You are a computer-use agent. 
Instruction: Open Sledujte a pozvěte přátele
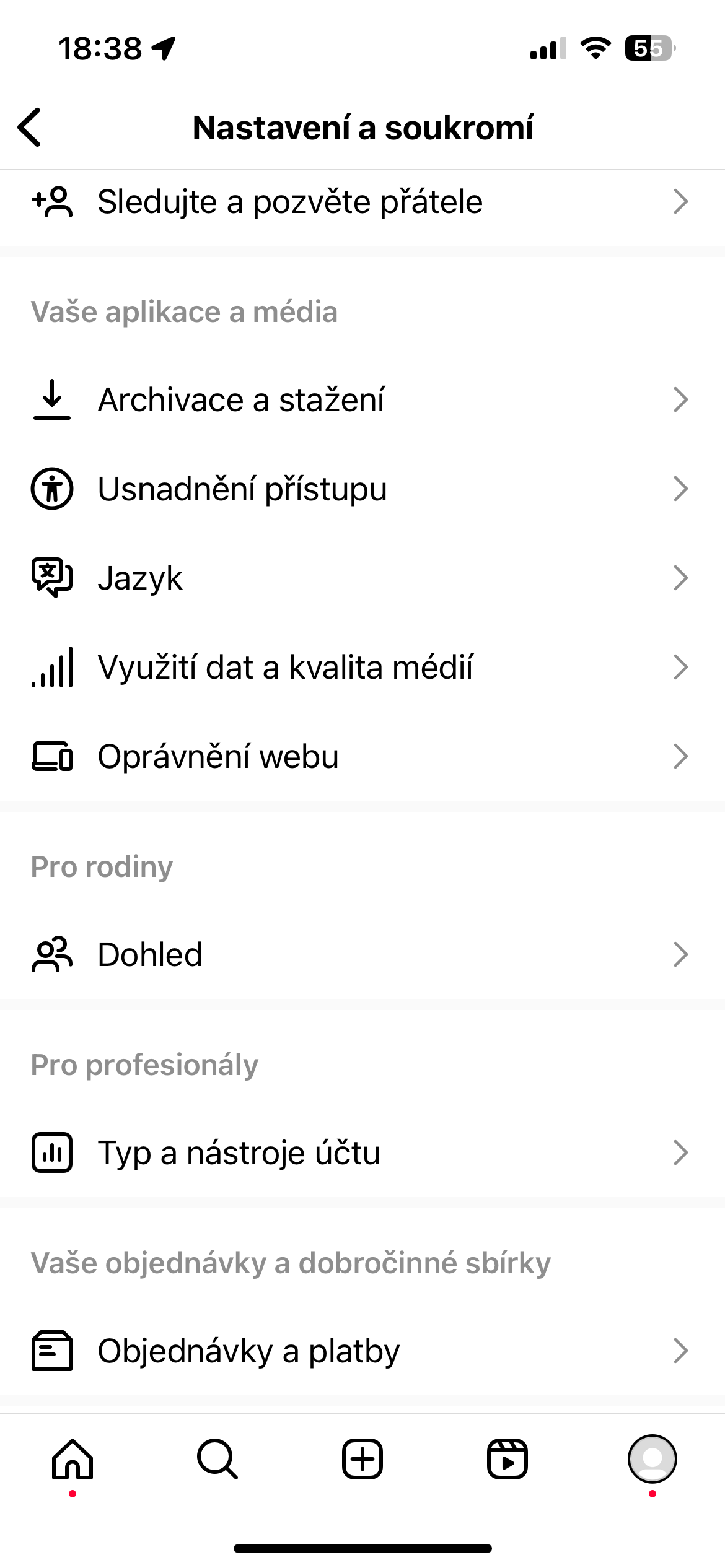coord(362,203)
